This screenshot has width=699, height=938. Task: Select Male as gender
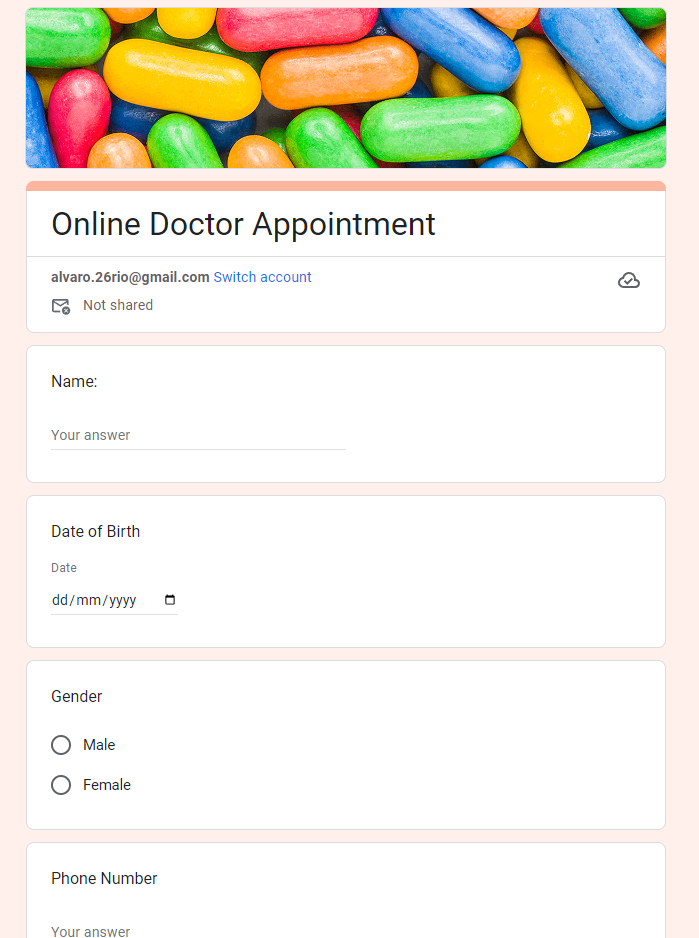(61, 745)
